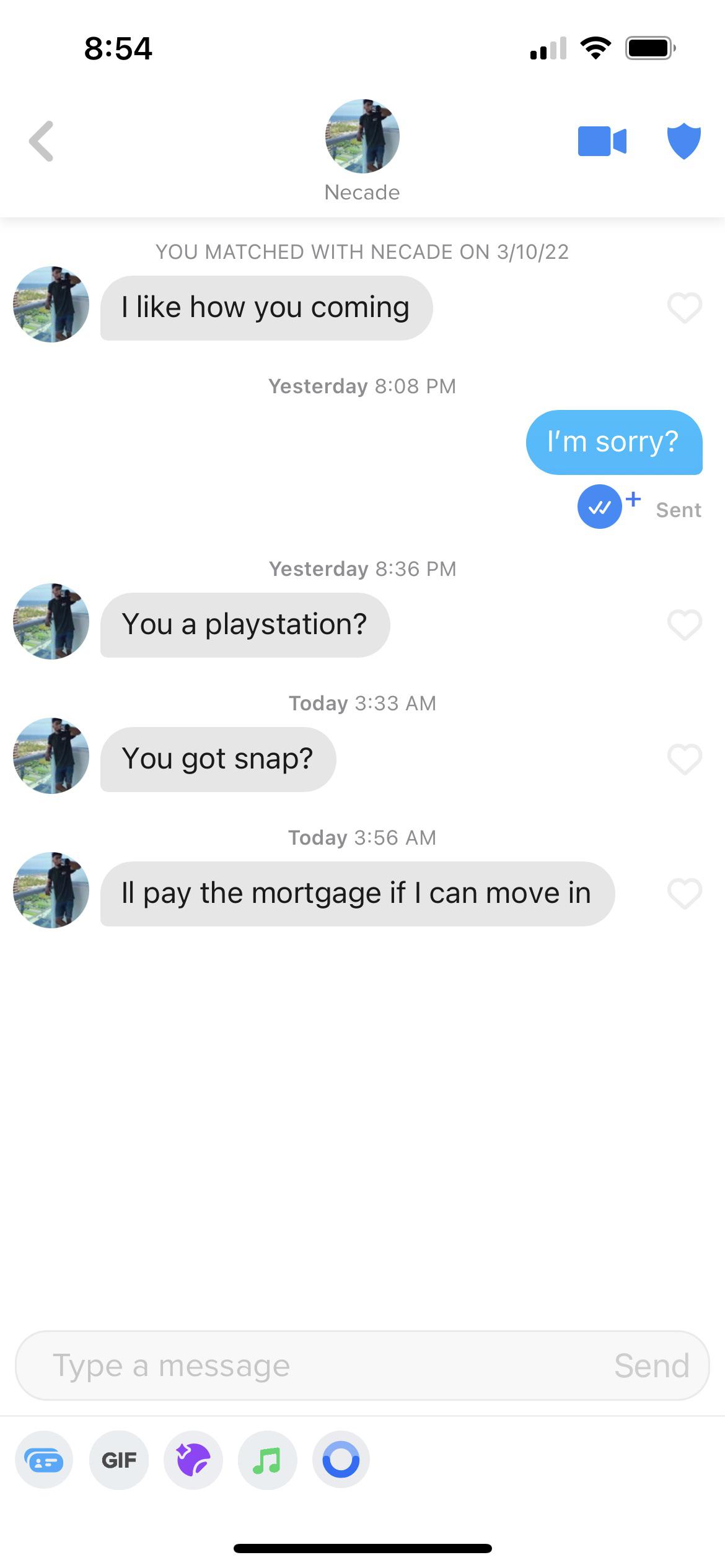Focus the Type a message field
The width and height of the screenshot is (725, 1568).
click(x=310, y=1365)
